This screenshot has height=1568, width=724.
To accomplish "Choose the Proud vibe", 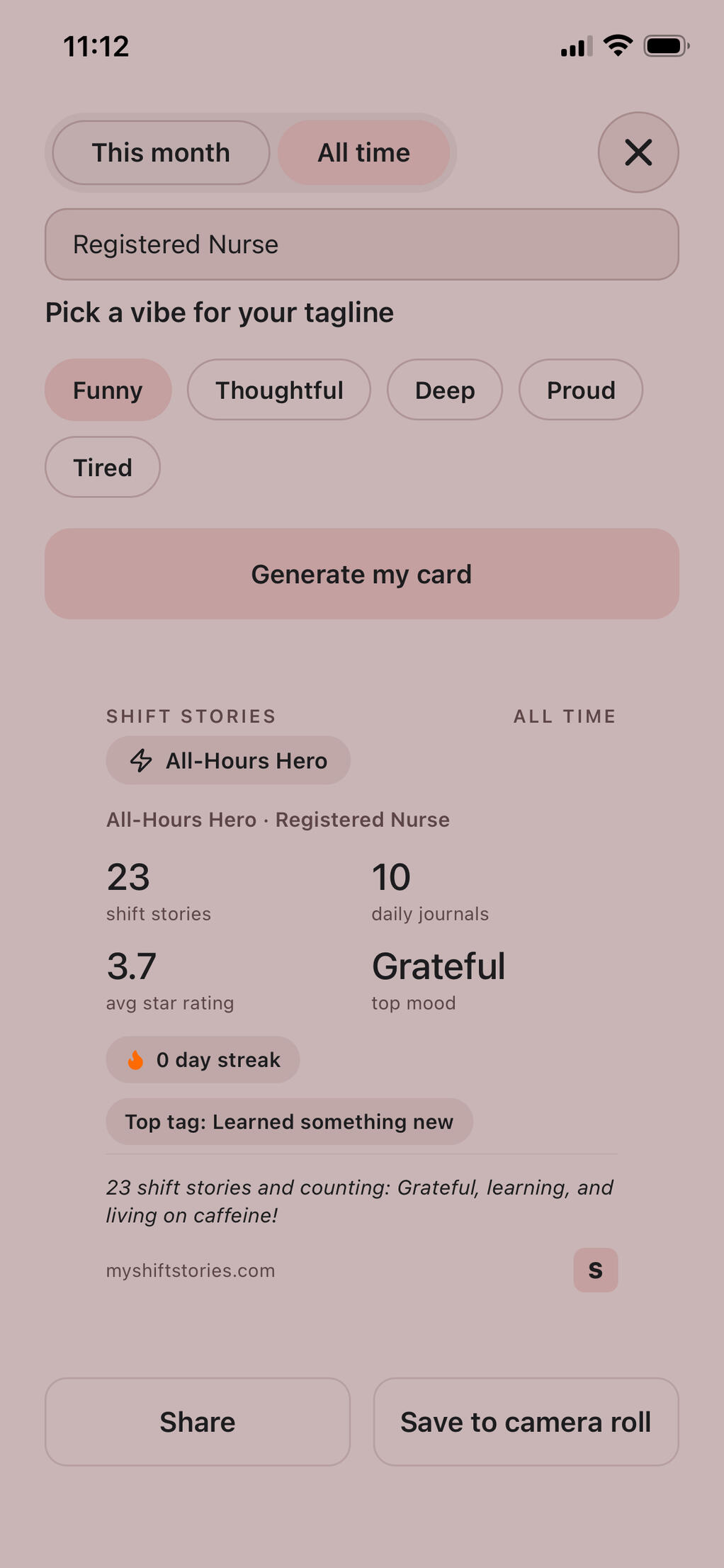I will click(581, 390).
